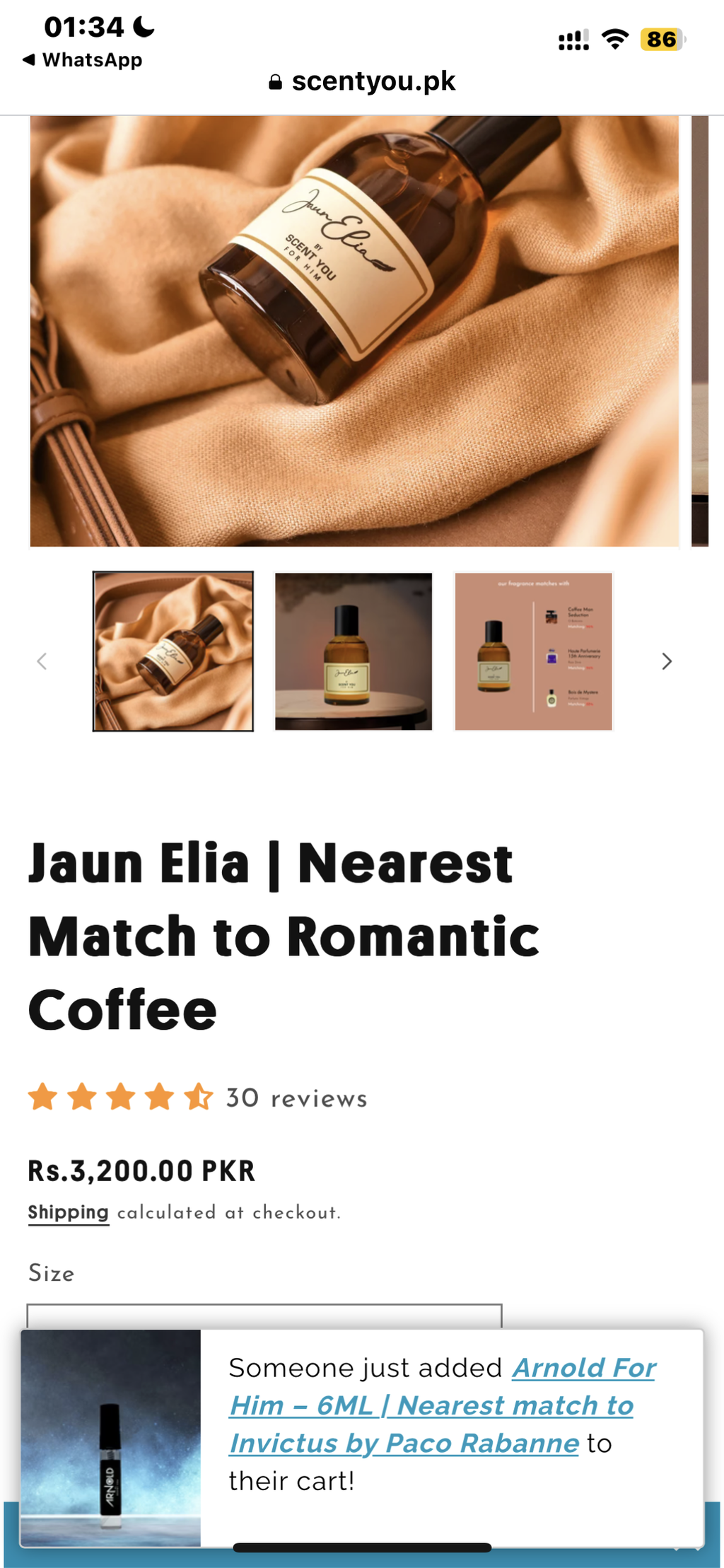This screenshot has width=724, height=1568.
Task: Select the fabric bottle thumbnail
Action: [173, 651]
